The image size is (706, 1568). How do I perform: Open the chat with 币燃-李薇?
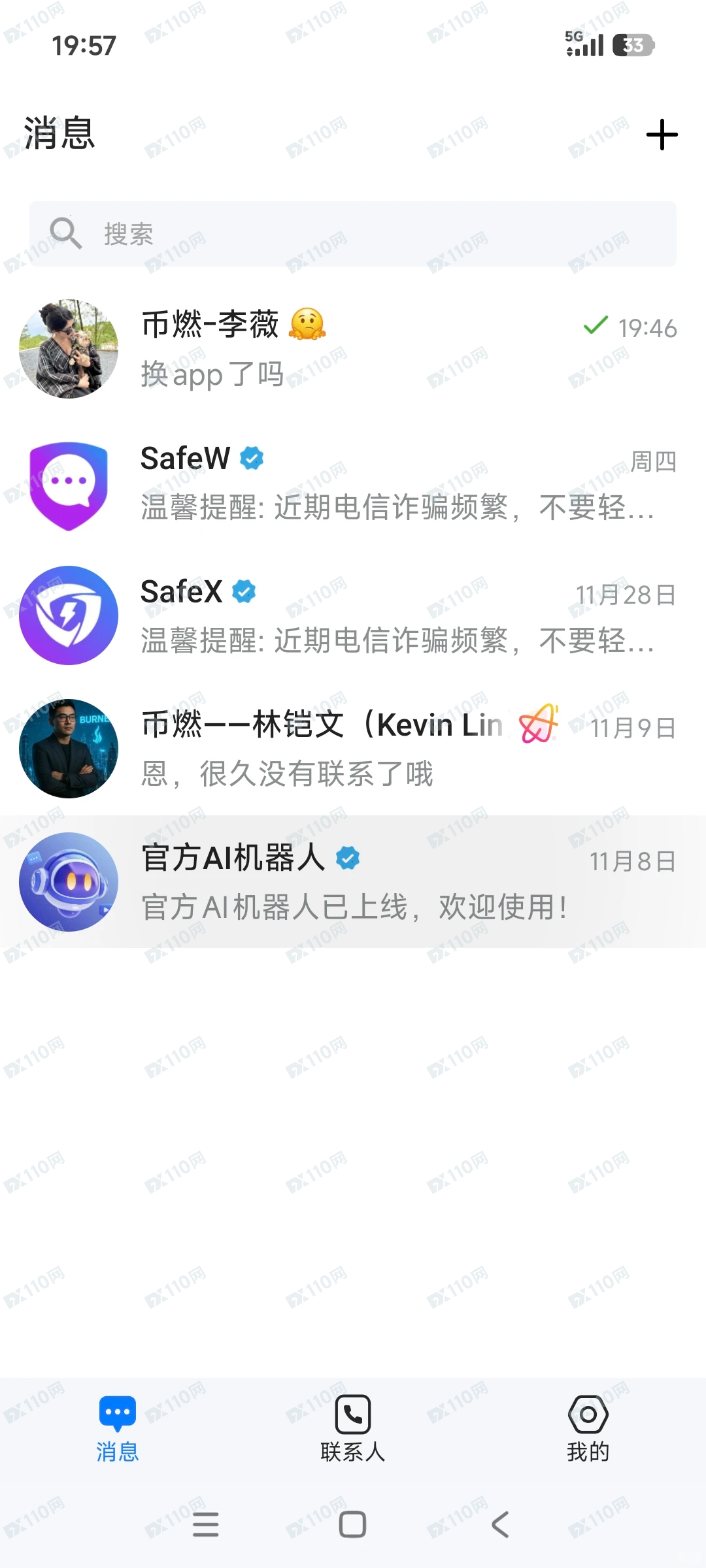tap(353, 350)
